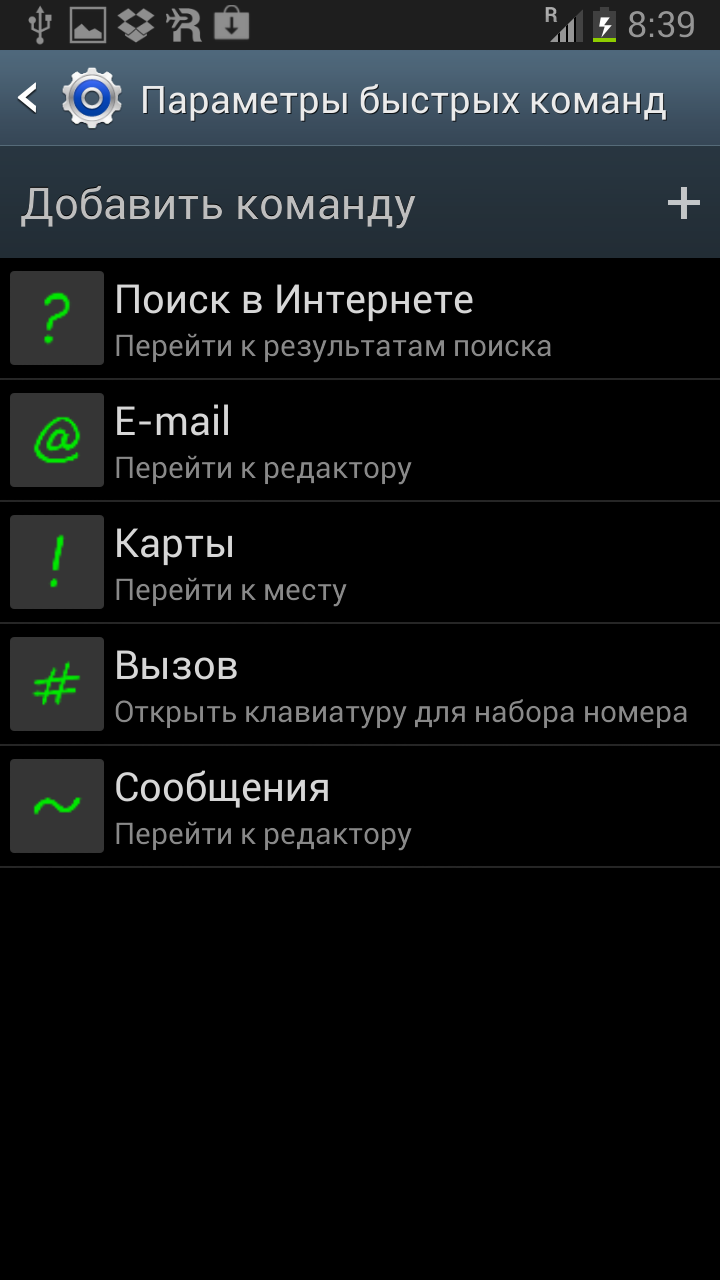Open the Вызов quick command
The image size is (720, 1280).
[x=360, y=684]
